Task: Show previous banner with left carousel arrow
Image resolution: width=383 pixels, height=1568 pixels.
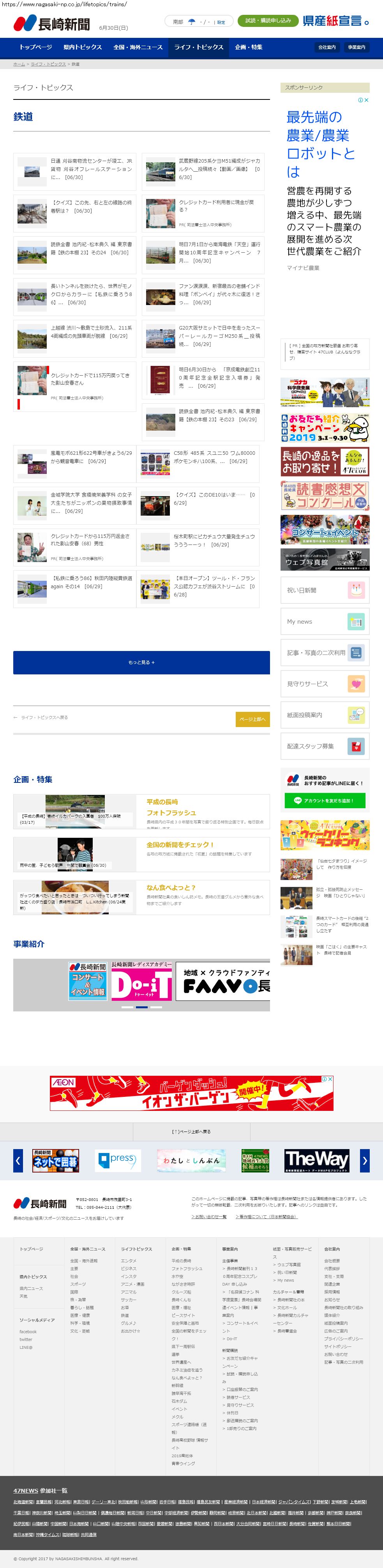Action: [x=18, y=1161]
